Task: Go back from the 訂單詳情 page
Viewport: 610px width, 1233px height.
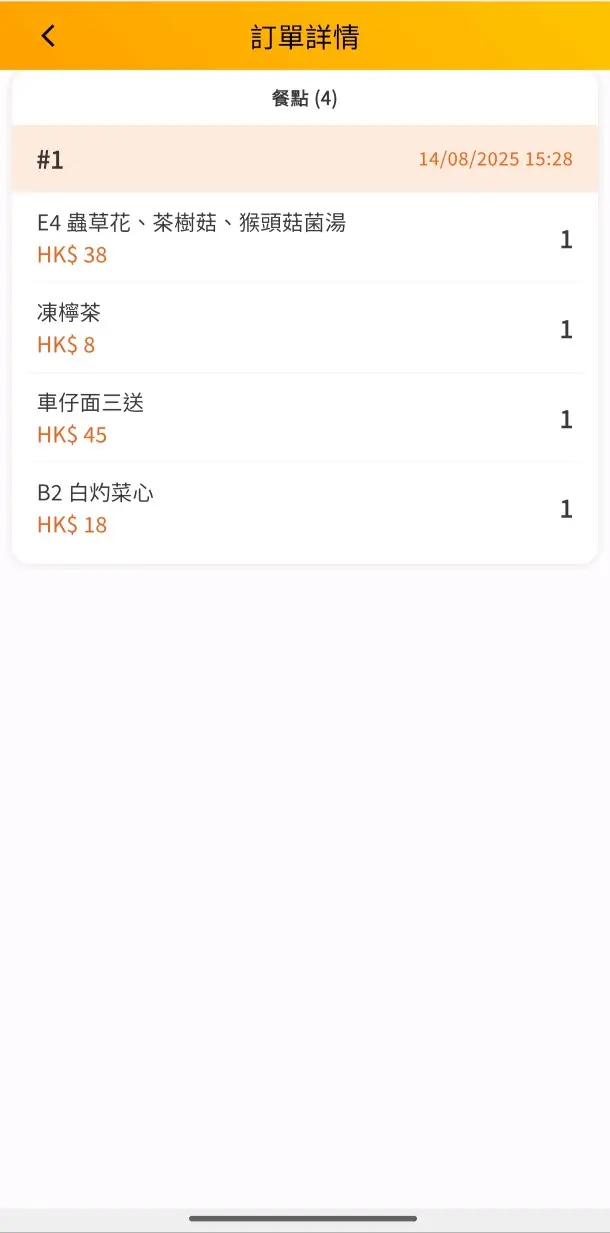Action: 48,36
